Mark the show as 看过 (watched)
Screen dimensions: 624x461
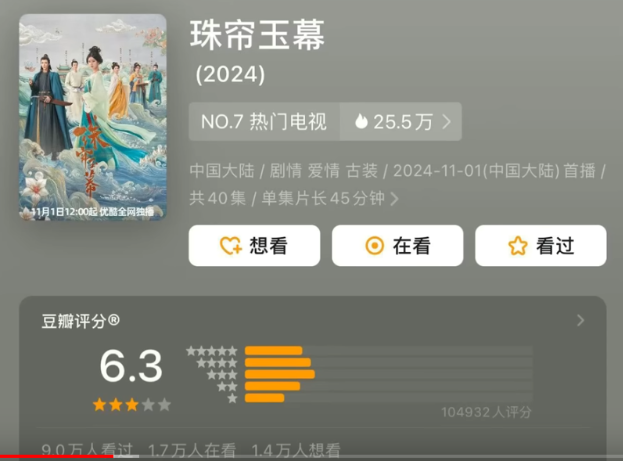(x=540, y=246)
